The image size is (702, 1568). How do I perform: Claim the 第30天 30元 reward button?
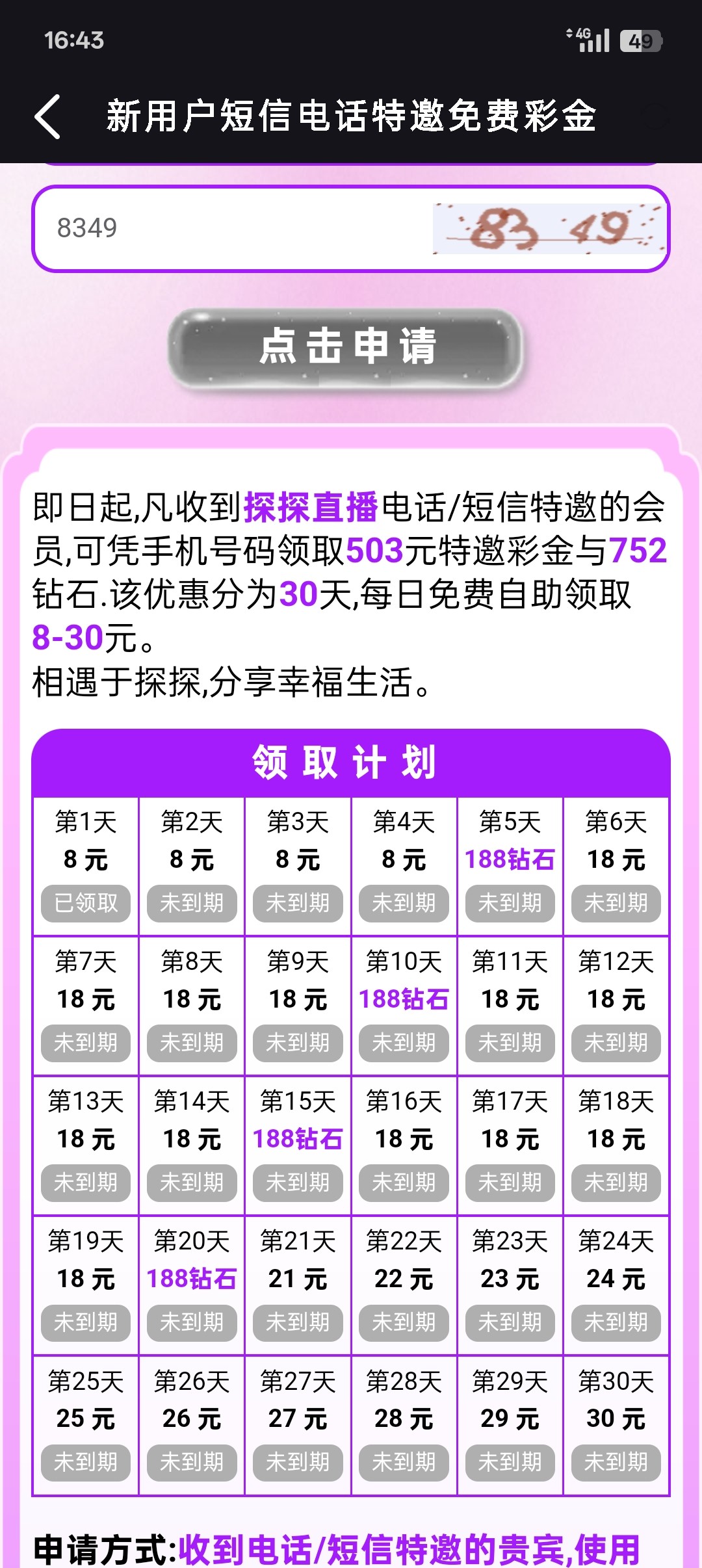point(616,1462)
